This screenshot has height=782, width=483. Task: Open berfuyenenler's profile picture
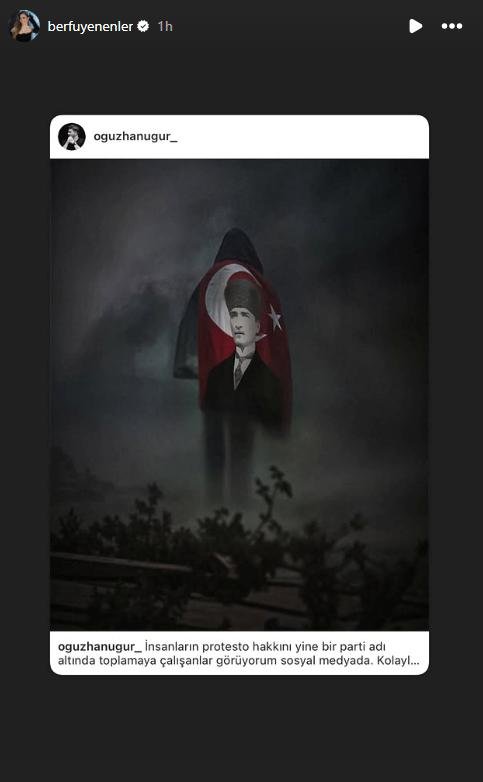(x=24, y=26)
